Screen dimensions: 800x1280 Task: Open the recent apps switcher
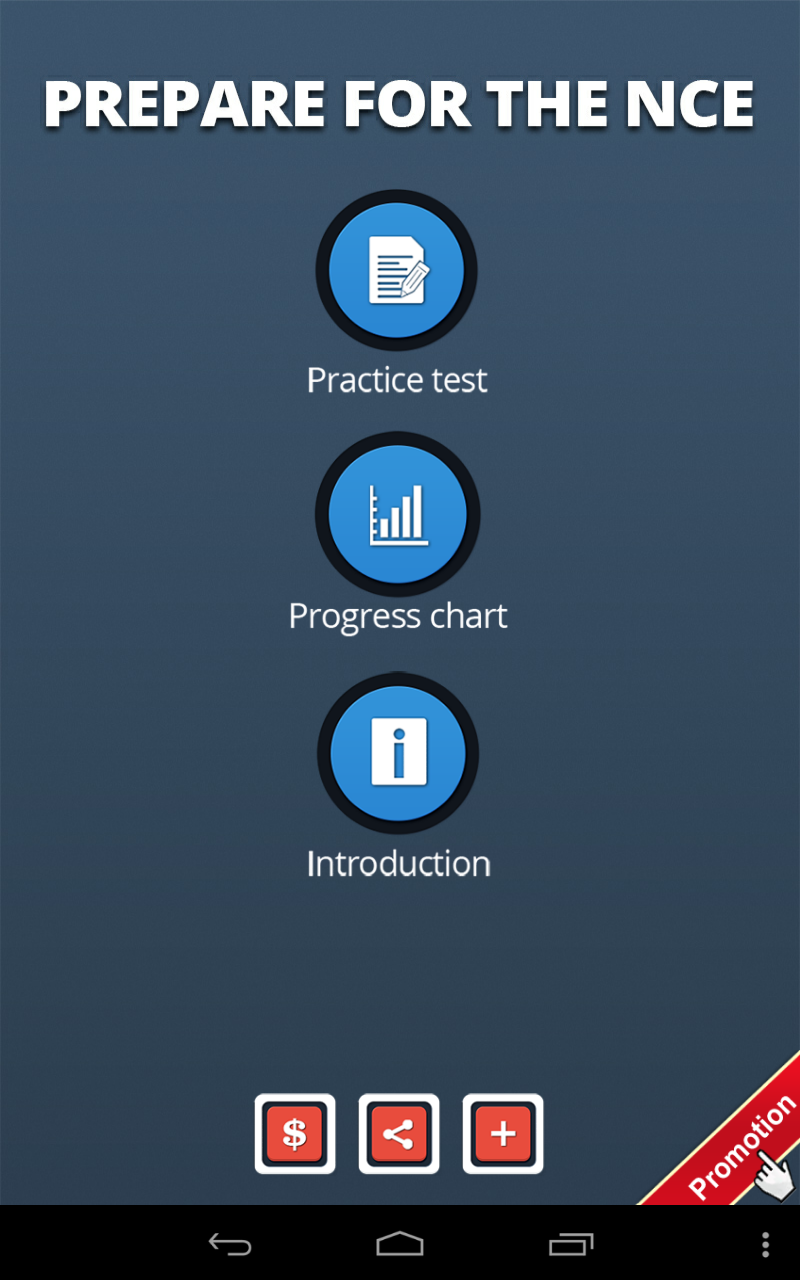coord(573,1243)
